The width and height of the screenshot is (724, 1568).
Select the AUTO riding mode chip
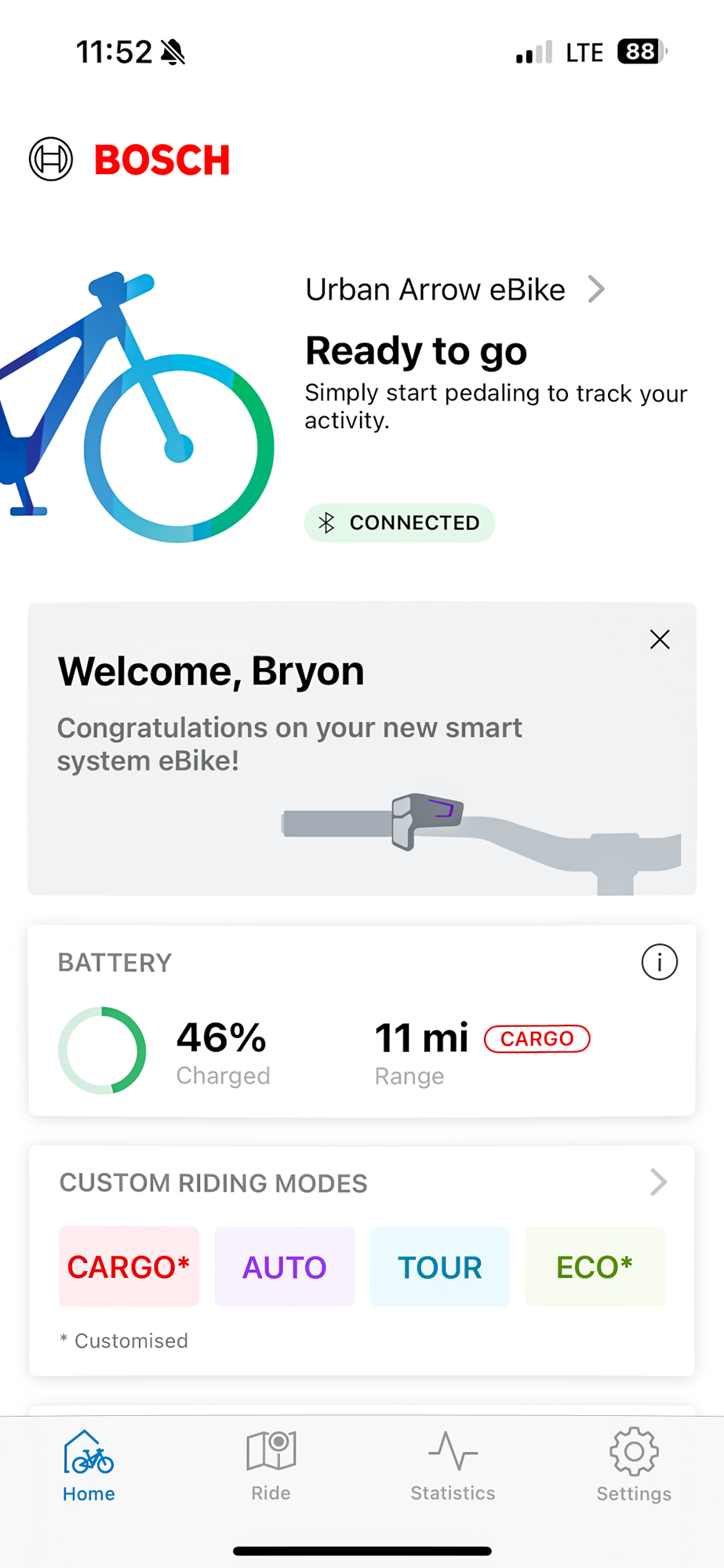pos(284,1266)
